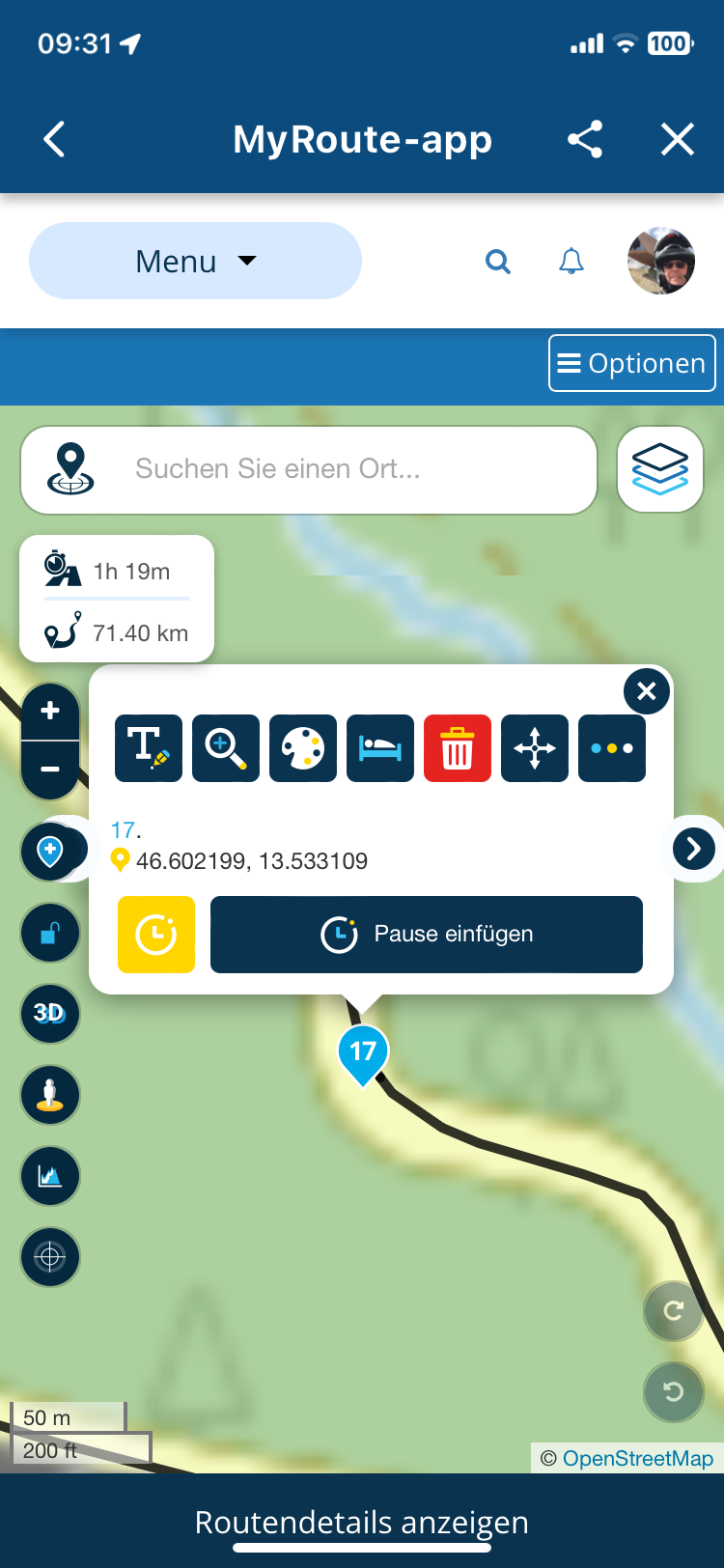Open the waypoint color palette

303,748
